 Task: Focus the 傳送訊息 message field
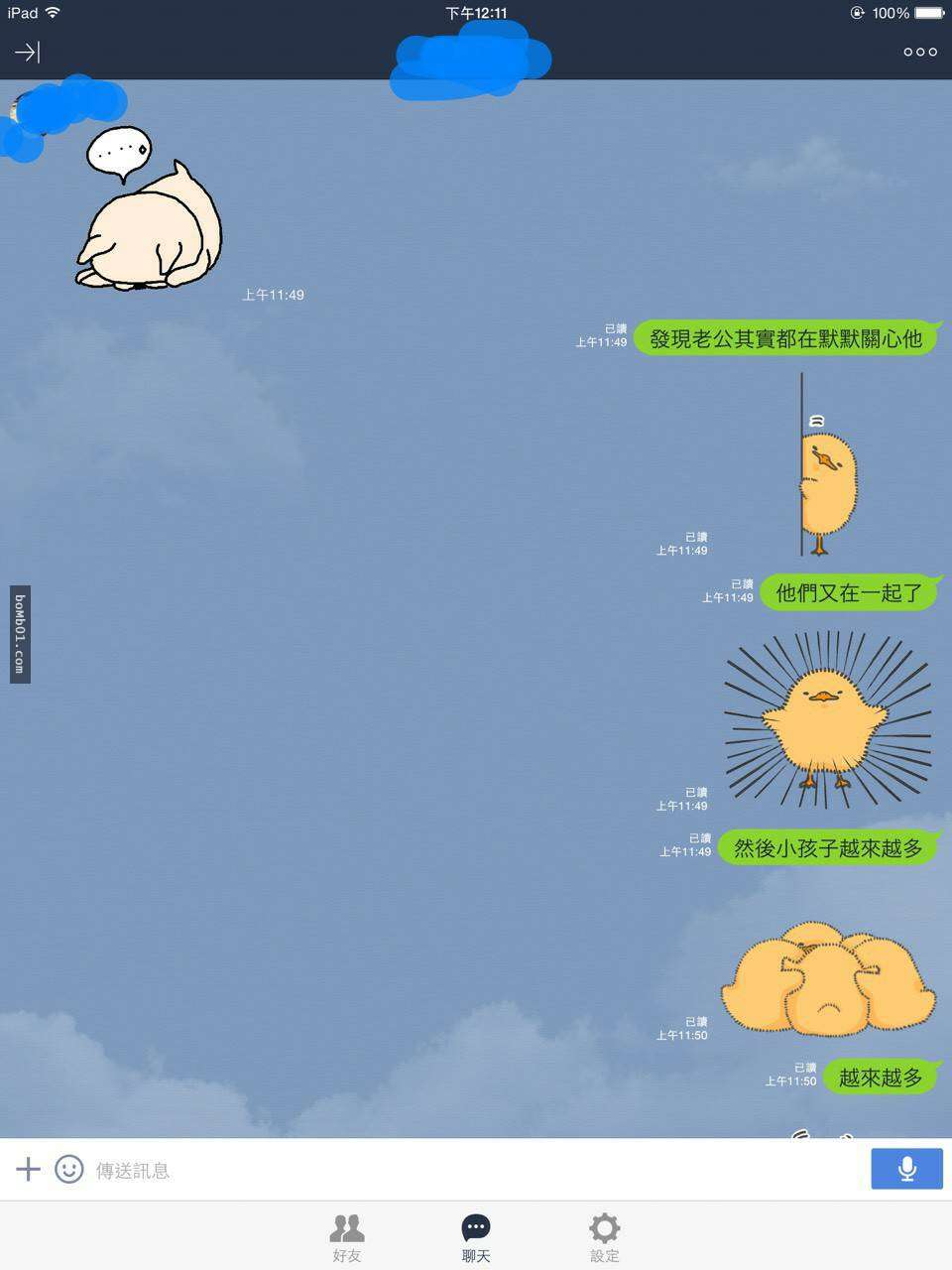pos(476,1170)
